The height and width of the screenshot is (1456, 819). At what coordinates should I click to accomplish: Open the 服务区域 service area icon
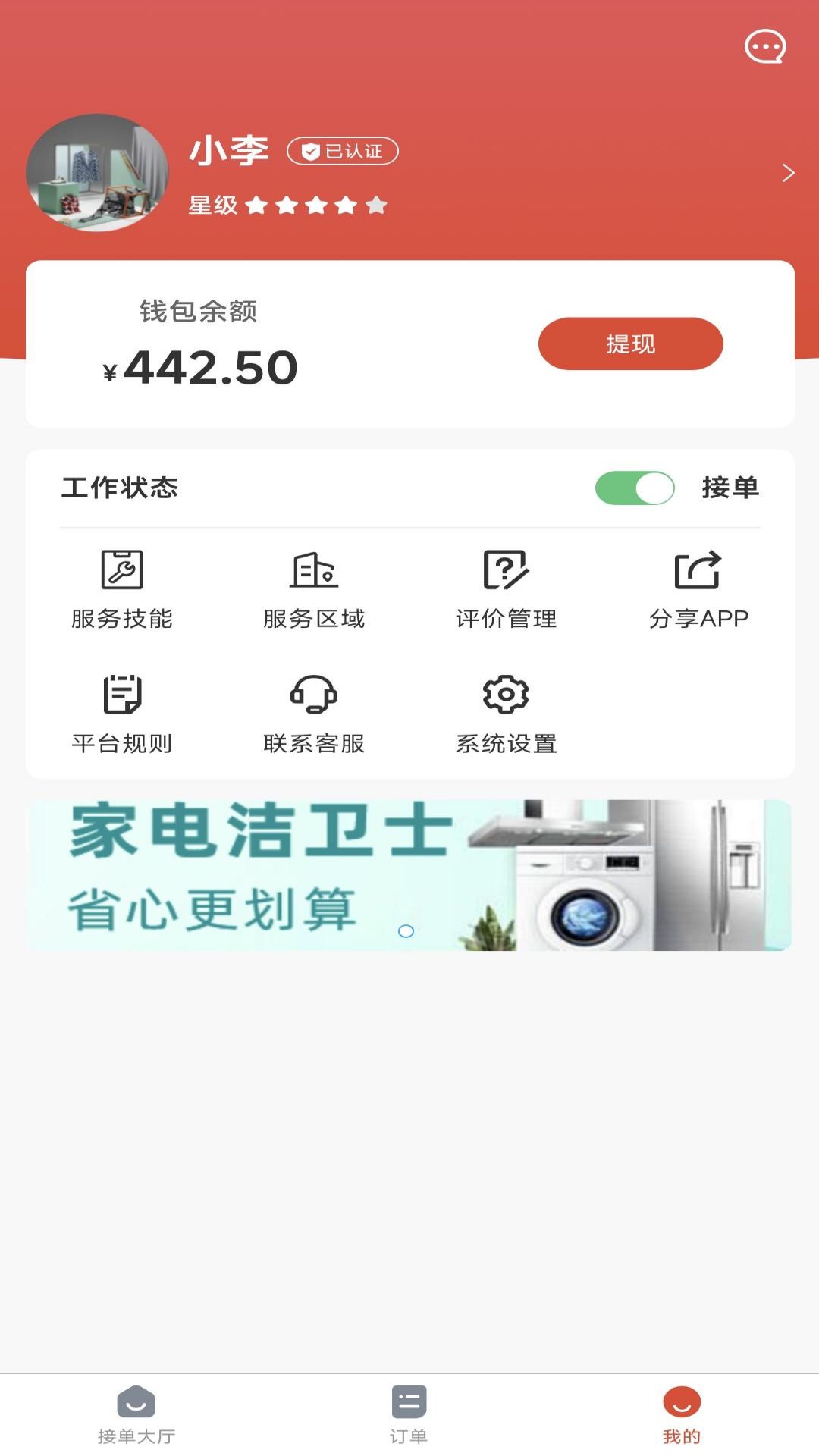coord(313,572)
